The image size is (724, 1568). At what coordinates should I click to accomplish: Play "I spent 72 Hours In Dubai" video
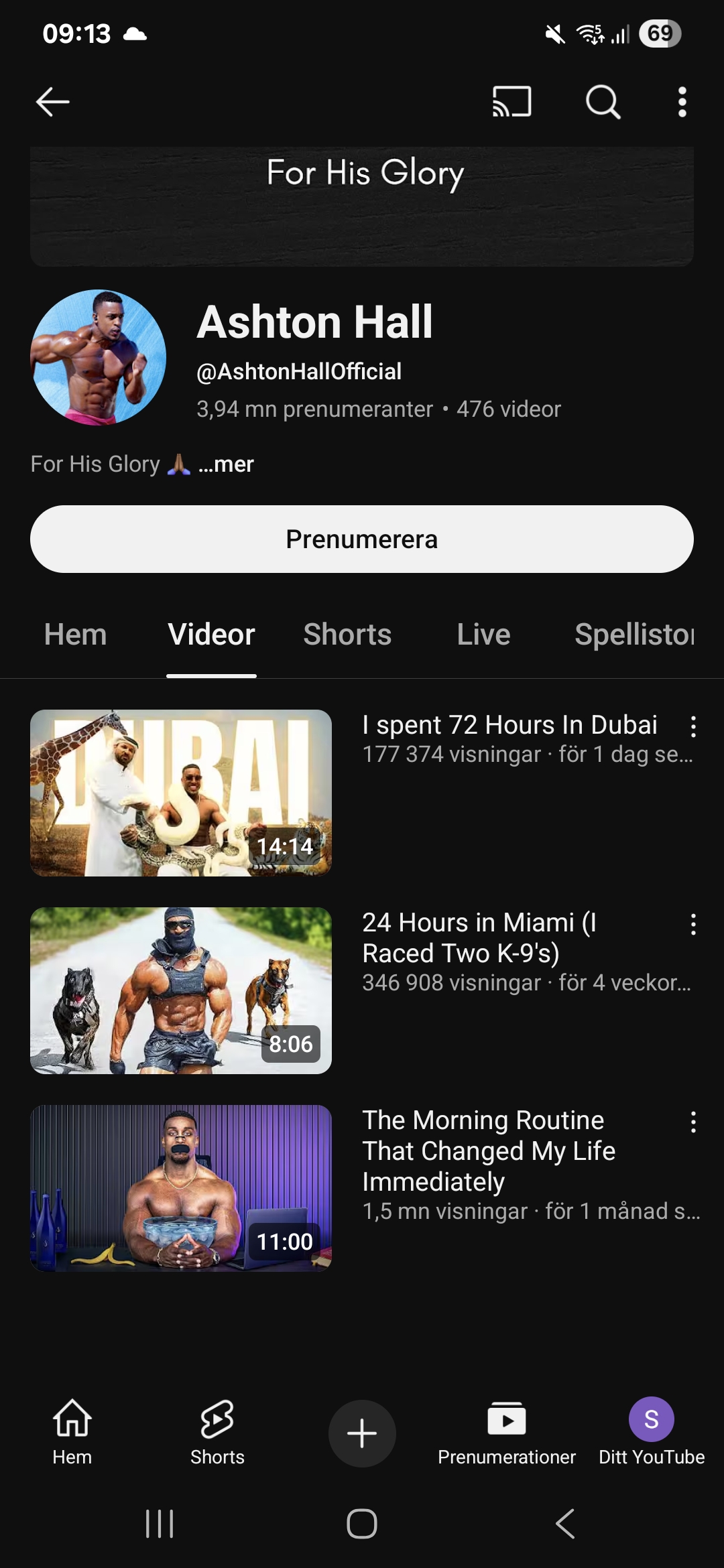[181, 793]
